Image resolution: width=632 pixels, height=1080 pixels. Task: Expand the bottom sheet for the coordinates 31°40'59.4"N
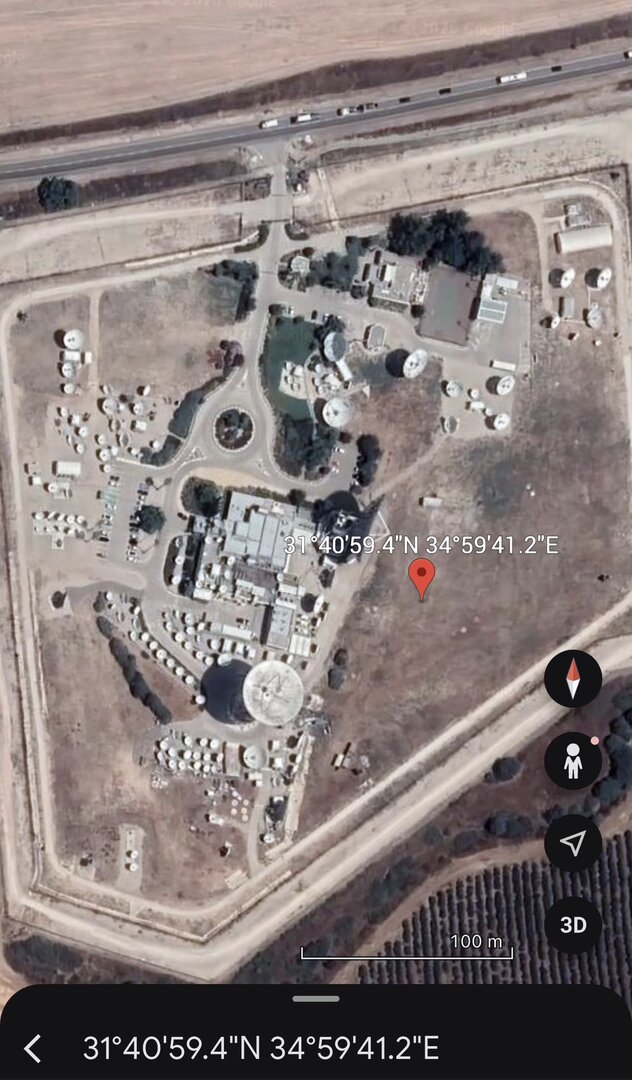click(316, 998)
